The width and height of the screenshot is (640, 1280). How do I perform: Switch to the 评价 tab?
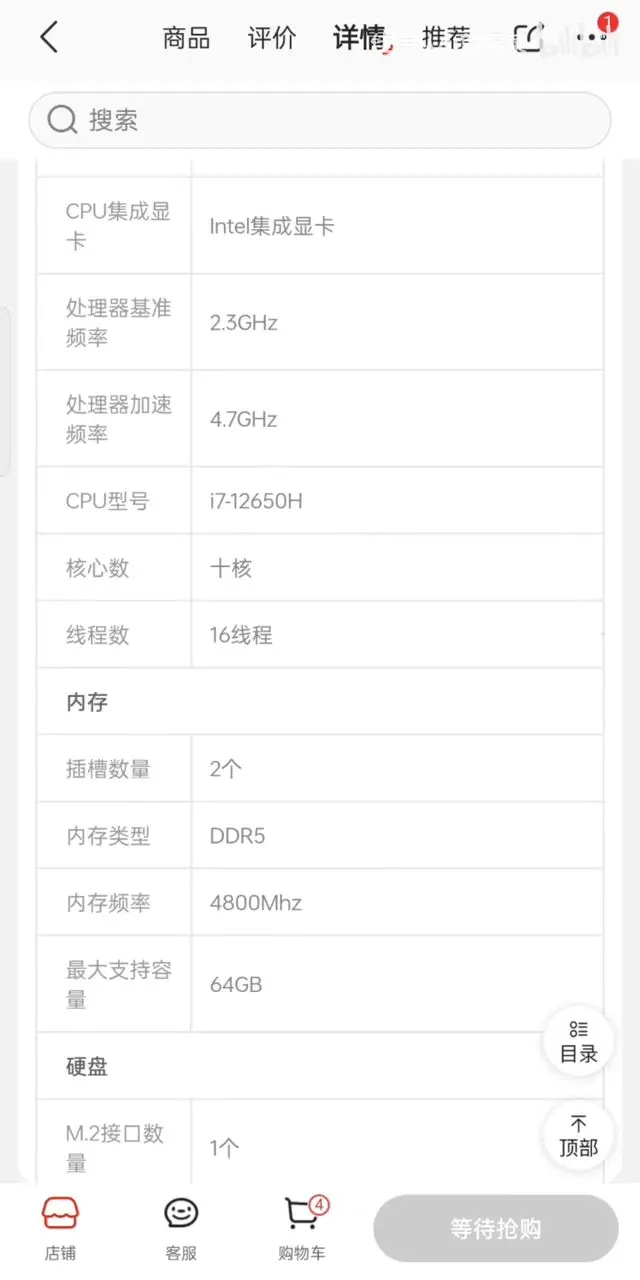pyautogui.click(x=272, y=39)
